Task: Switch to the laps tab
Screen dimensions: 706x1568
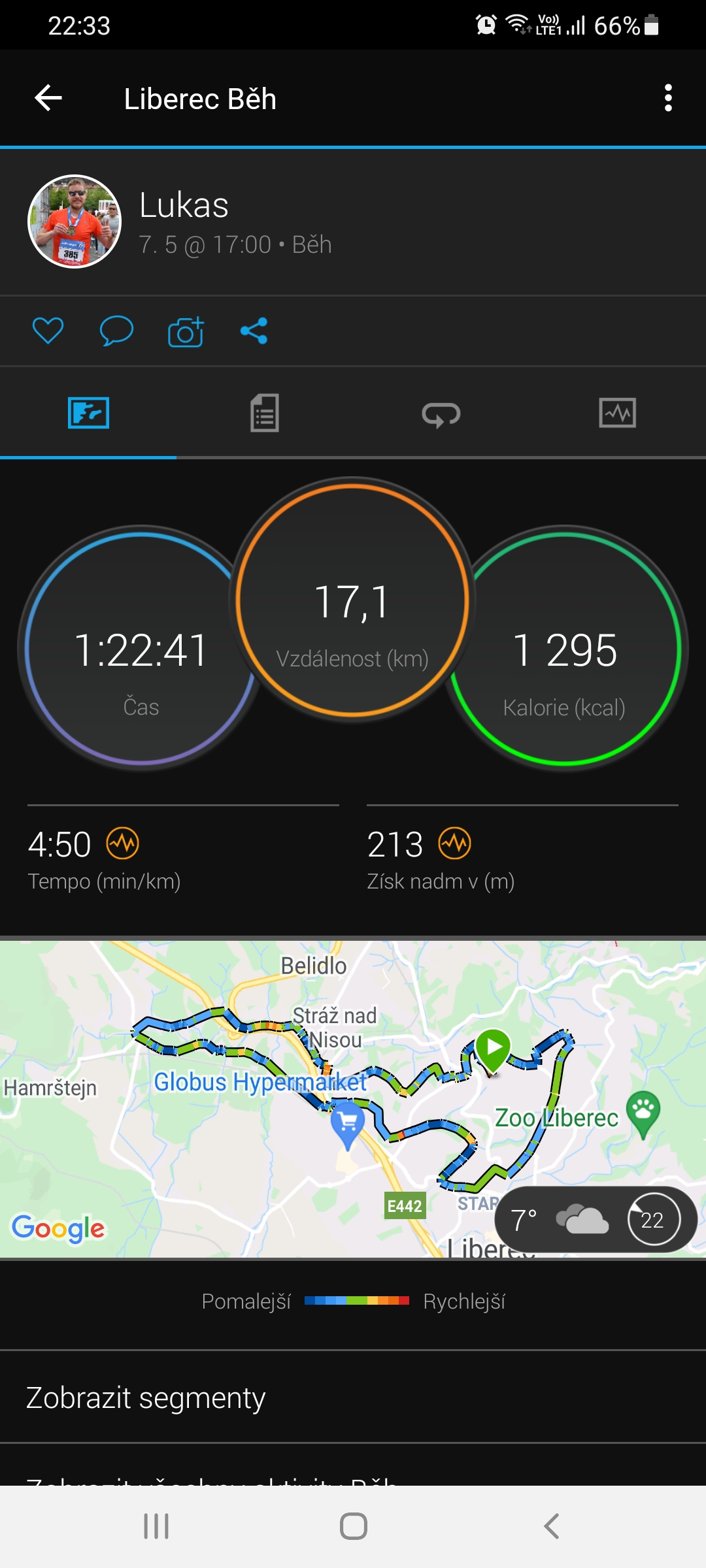Action: tap(441, 414)
